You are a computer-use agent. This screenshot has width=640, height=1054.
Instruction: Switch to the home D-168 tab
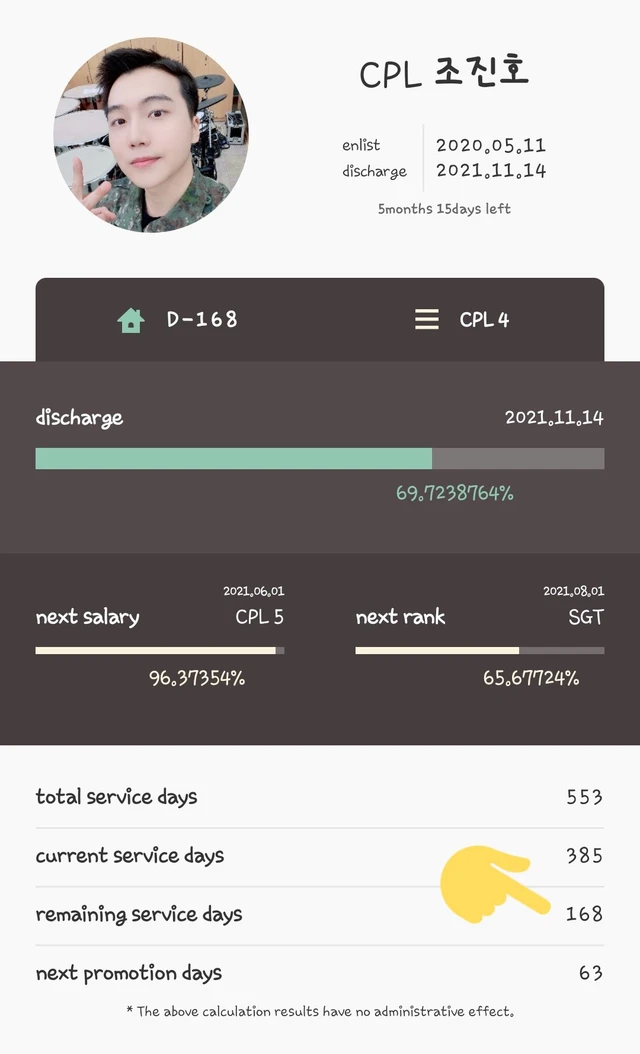tap(177, 319)
